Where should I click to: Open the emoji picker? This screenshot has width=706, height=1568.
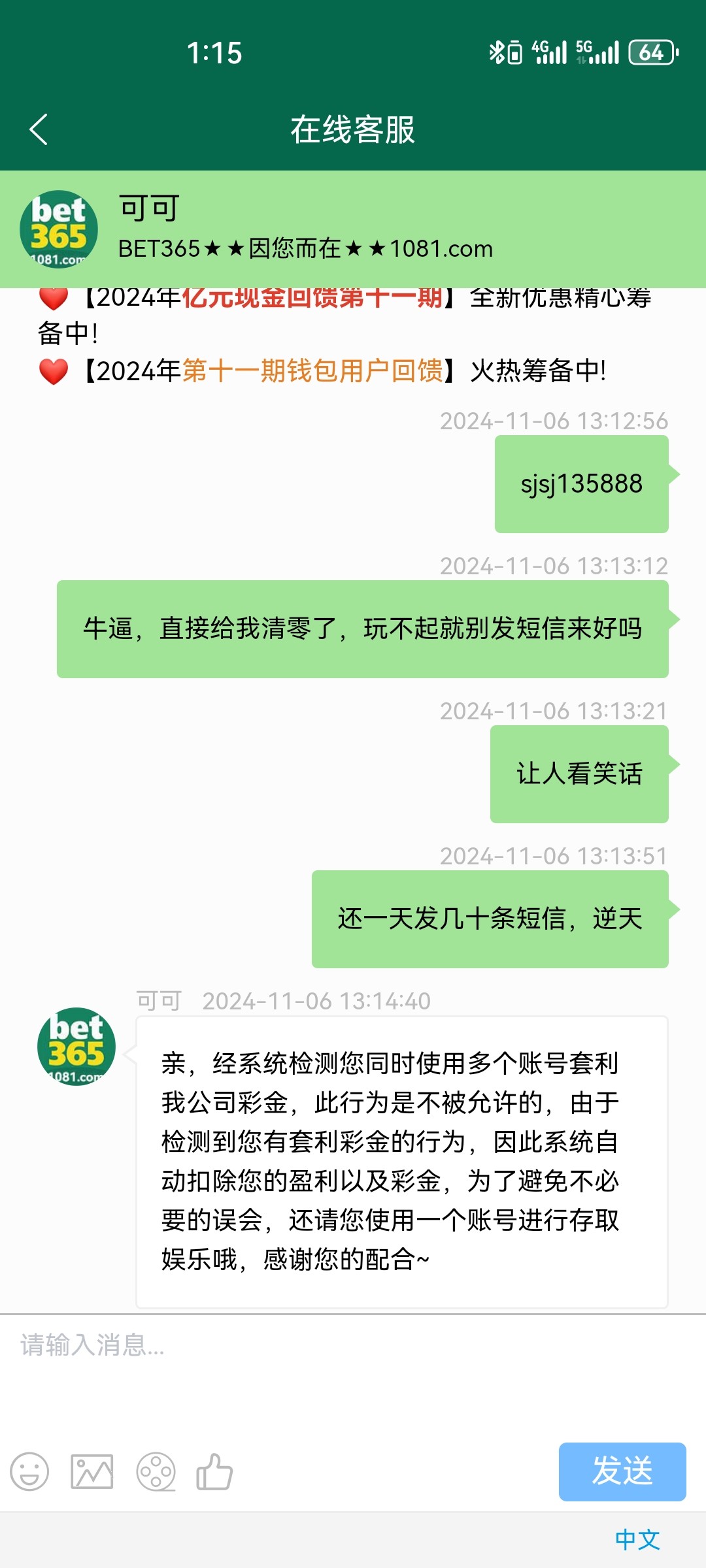click(x=29, y=1472)
